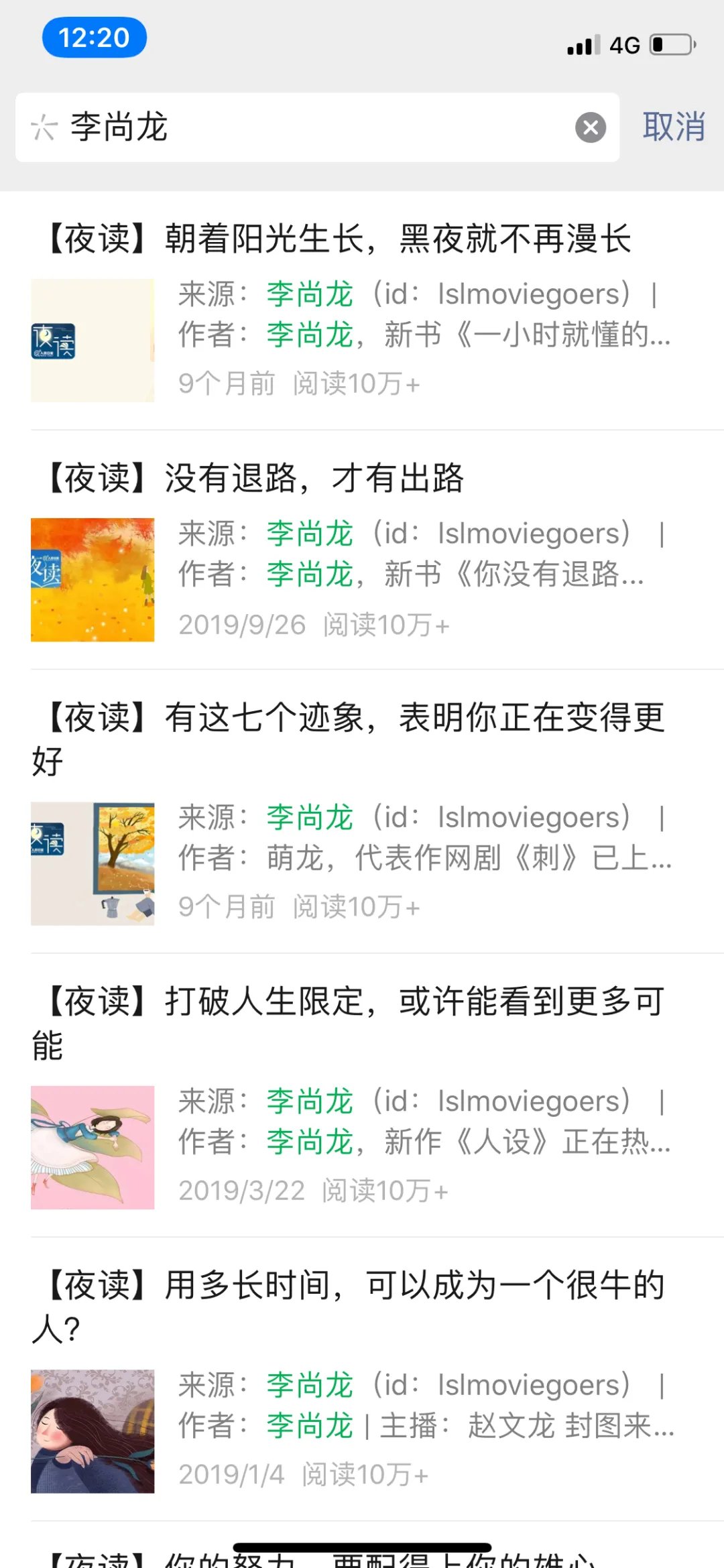Tap the 取消 cancel button
The image size is (724, 1568).
click(x=674, y=127)
